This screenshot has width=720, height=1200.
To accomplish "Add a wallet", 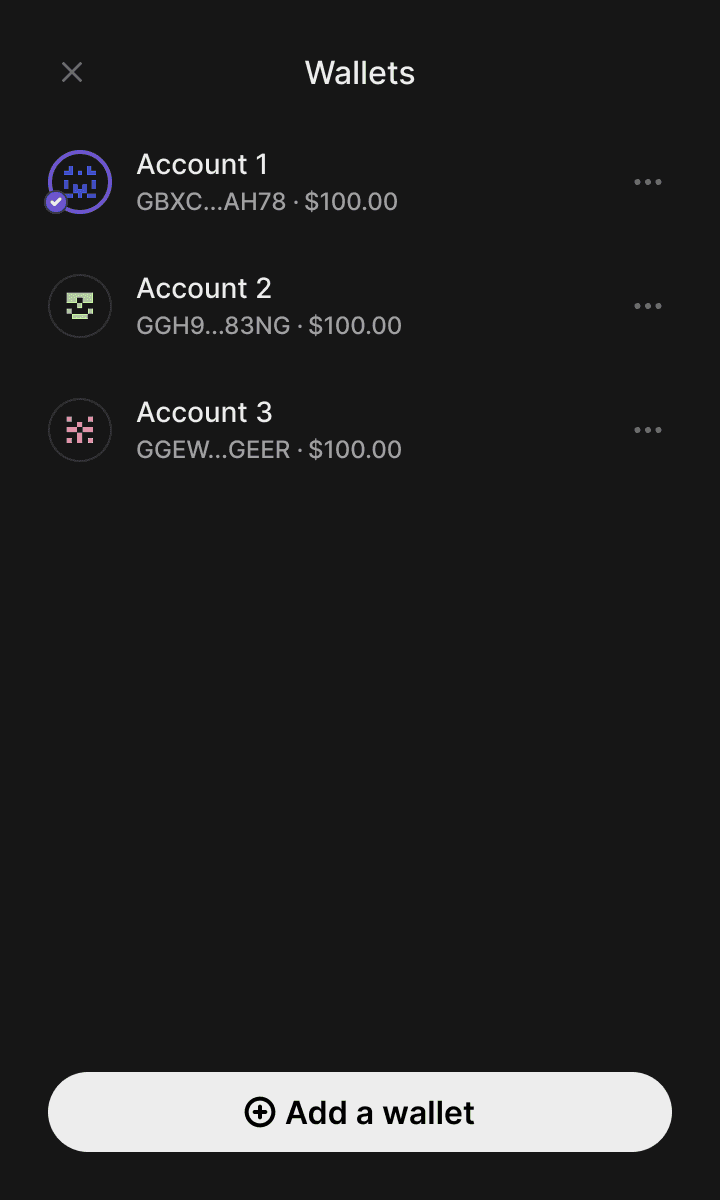I will (x=360, y=1112).
